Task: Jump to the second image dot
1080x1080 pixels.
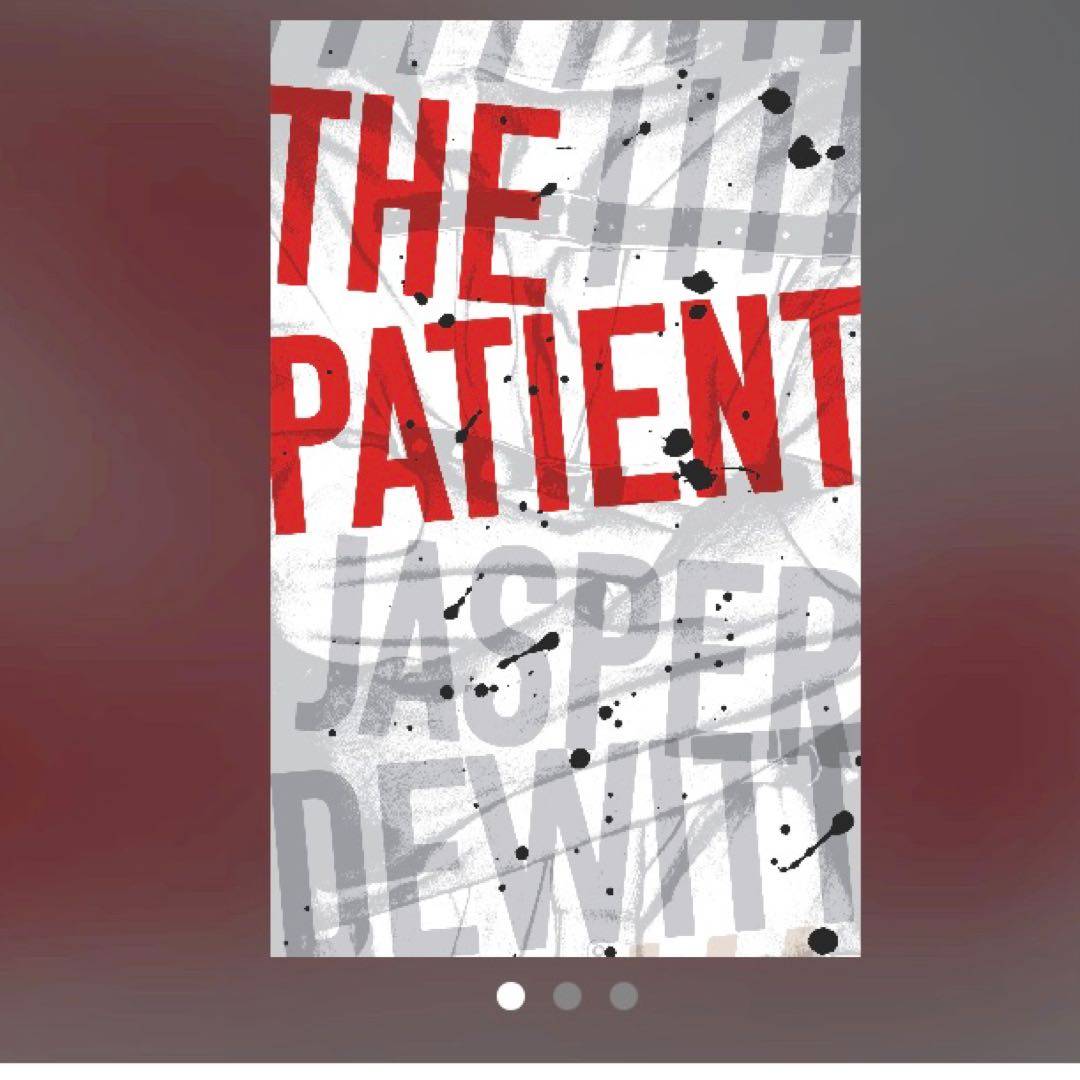Action: [x=567, y=996]
